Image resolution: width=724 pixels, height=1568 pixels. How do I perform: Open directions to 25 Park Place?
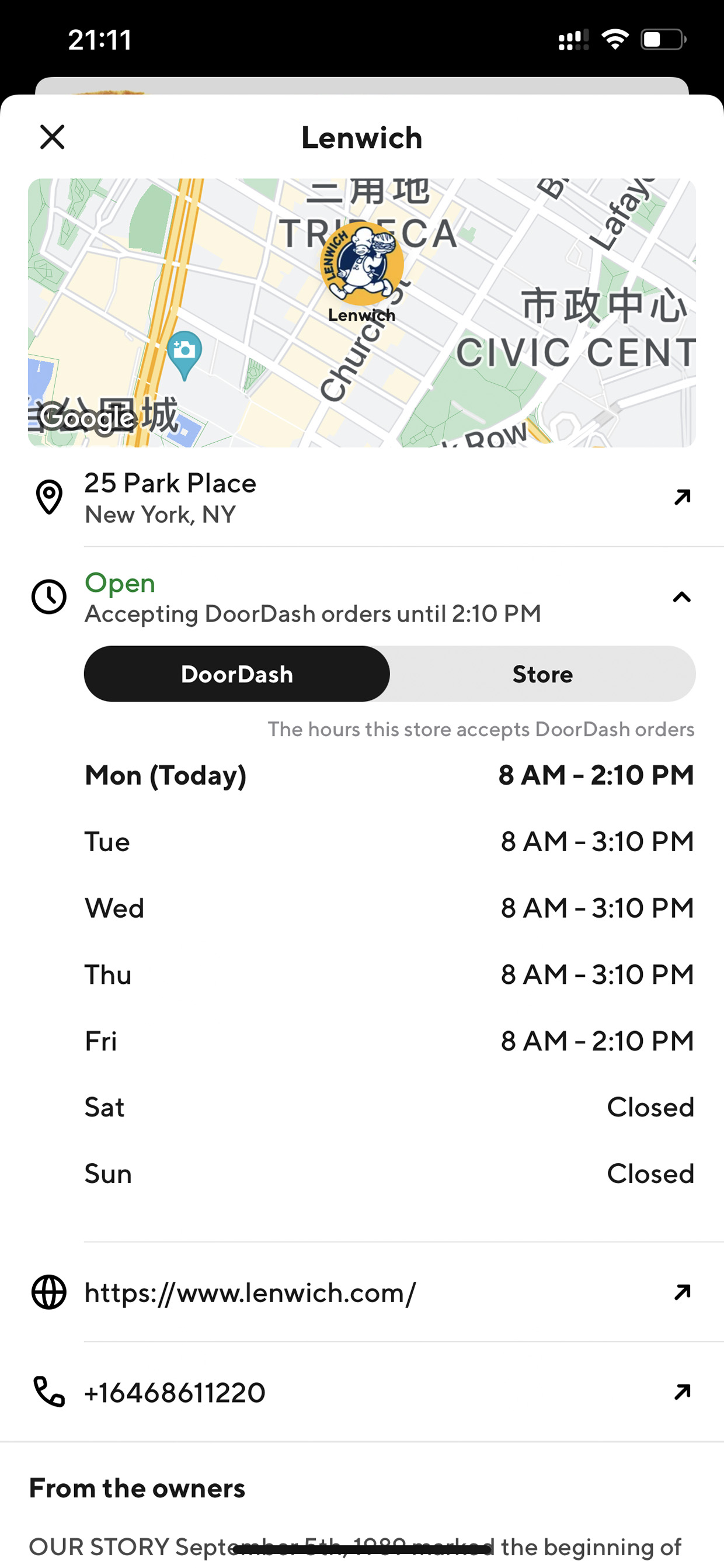click(682, 497)
